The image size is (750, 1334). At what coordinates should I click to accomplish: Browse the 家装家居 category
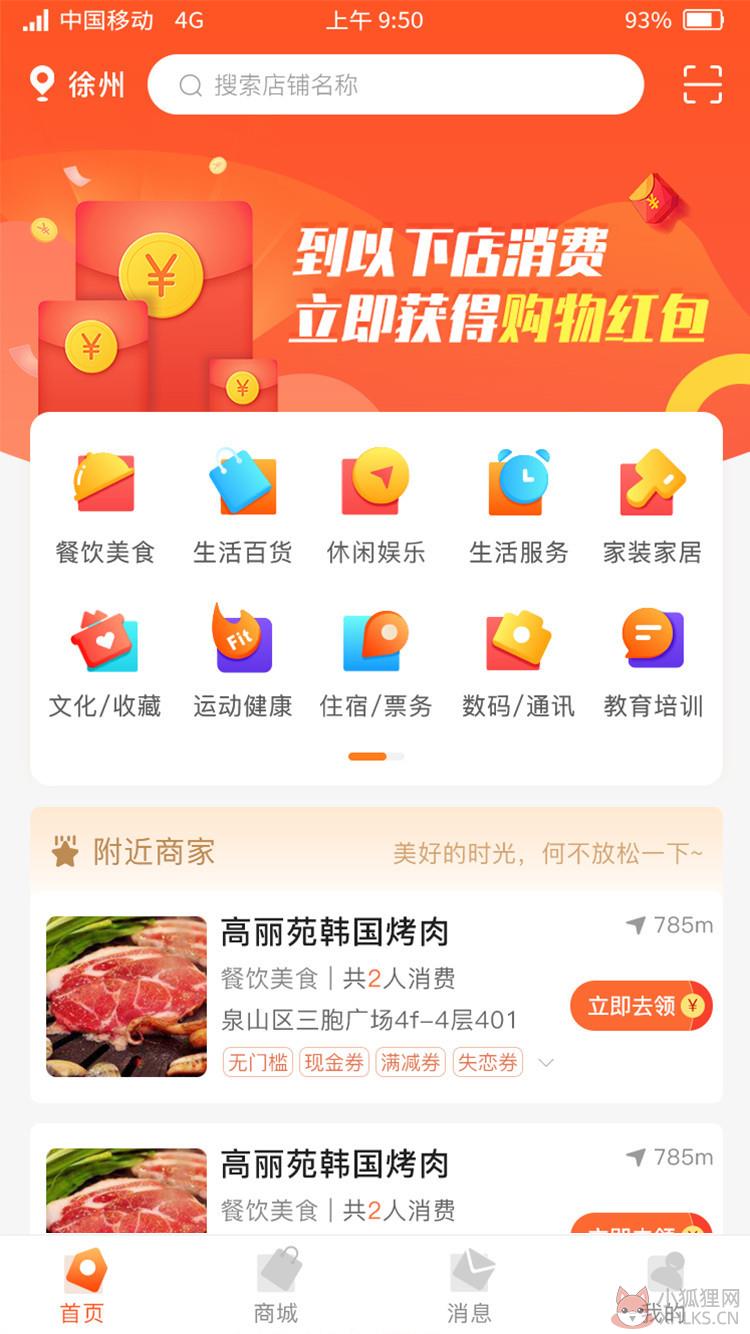(652, 506)
